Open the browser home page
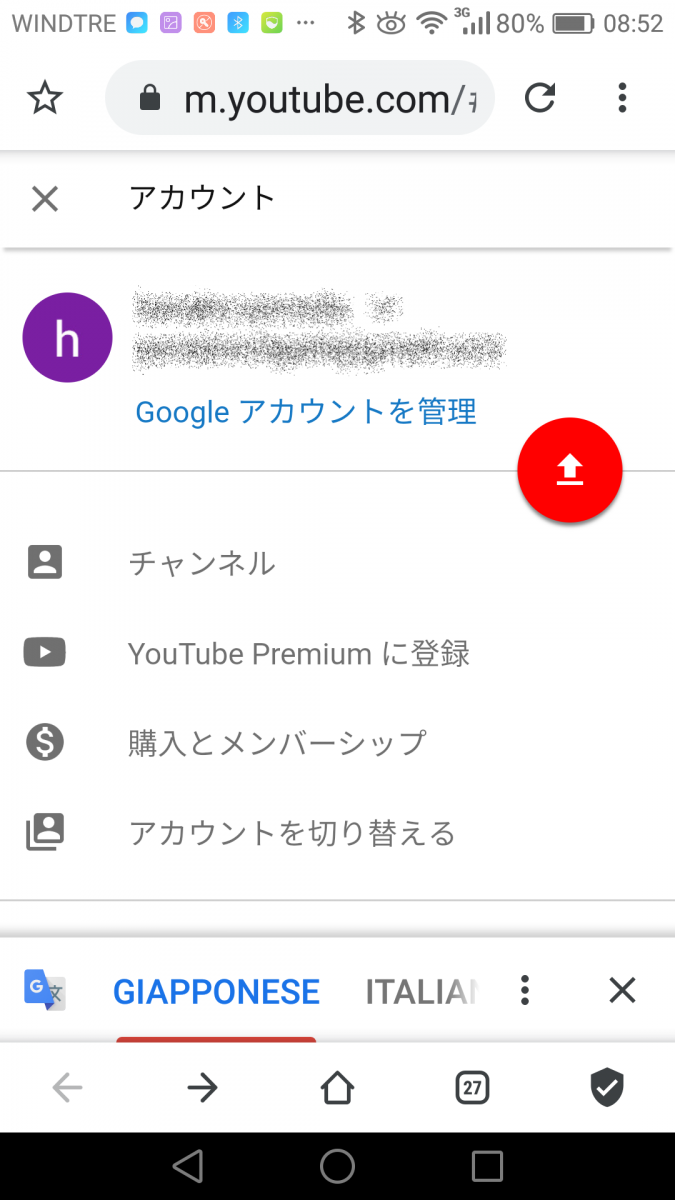675x1200 pixels. (337, 1087)
